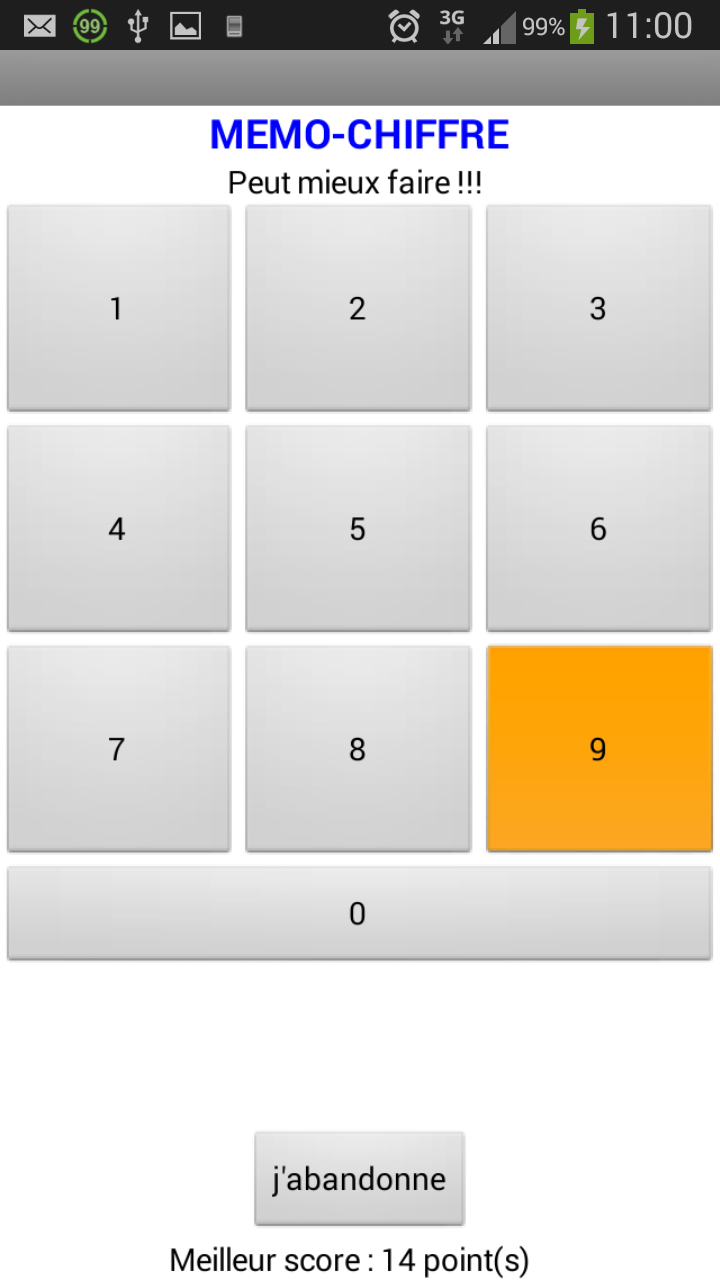Choose the digit 4 button
The image size is (720, 1280).
point(119,528)
